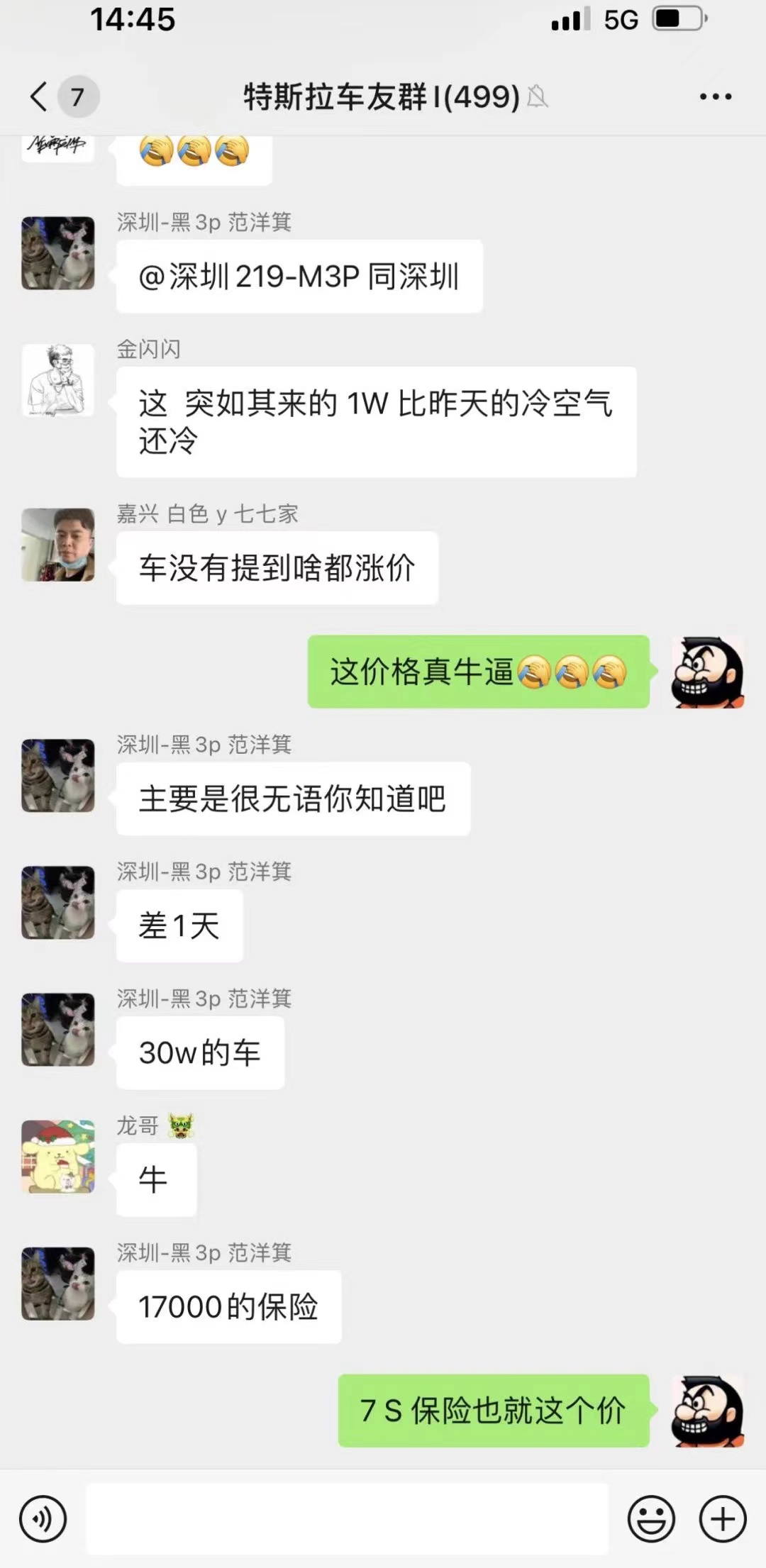Open the emoji sticker panel
This screenshot has width=766, height=1568.
tap(650, 1520)
